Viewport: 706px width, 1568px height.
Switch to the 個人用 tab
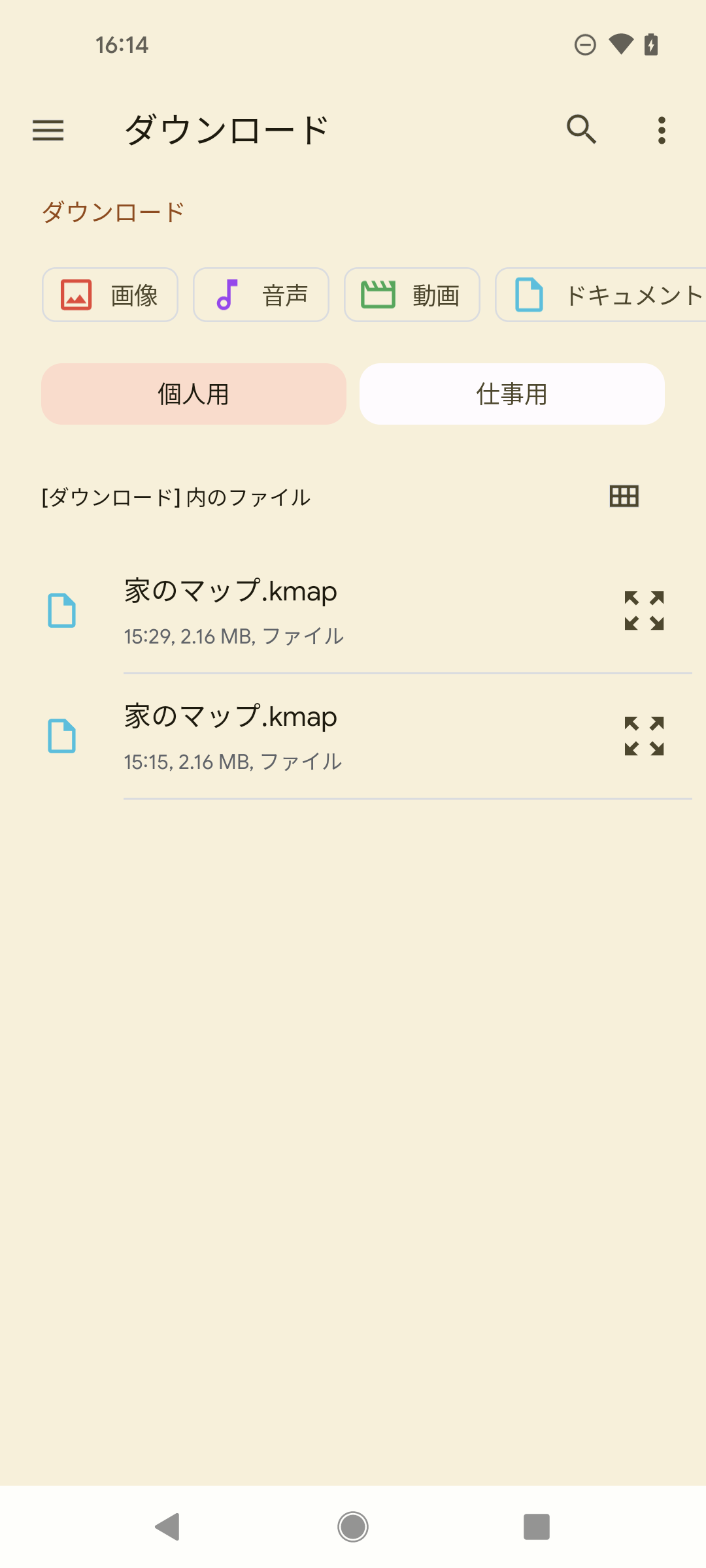click(193, 394)
